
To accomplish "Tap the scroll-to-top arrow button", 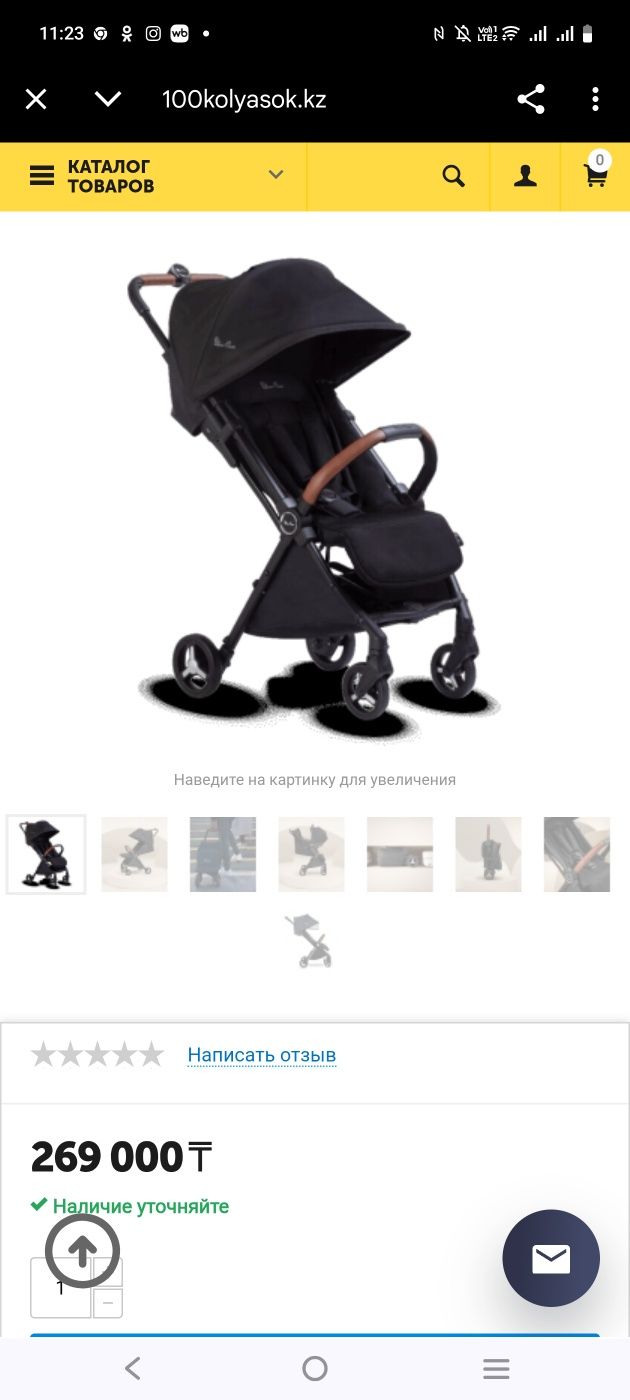I will (x=82, y=1250).
